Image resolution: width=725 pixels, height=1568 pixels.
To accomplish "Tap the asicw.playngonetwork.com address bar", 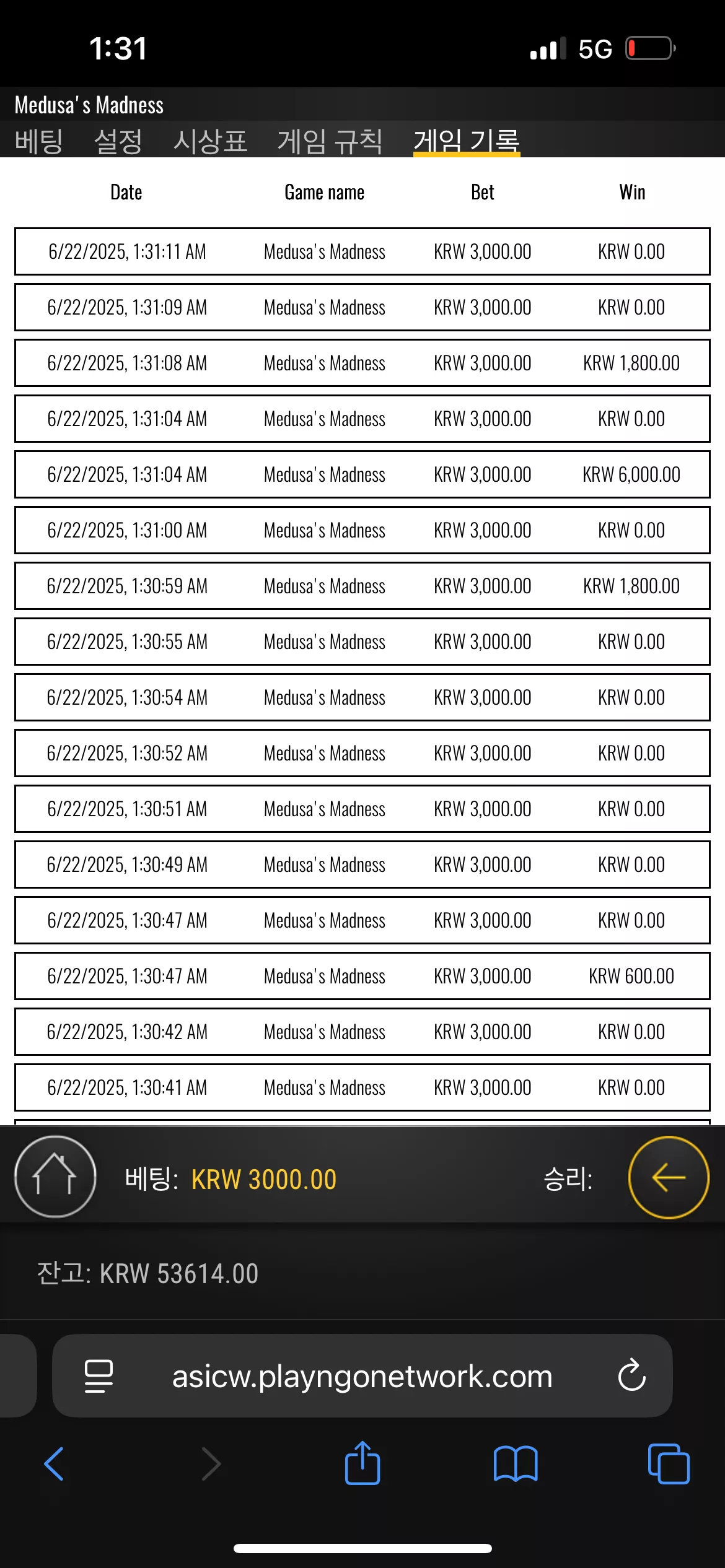I will coord(362,1375).
